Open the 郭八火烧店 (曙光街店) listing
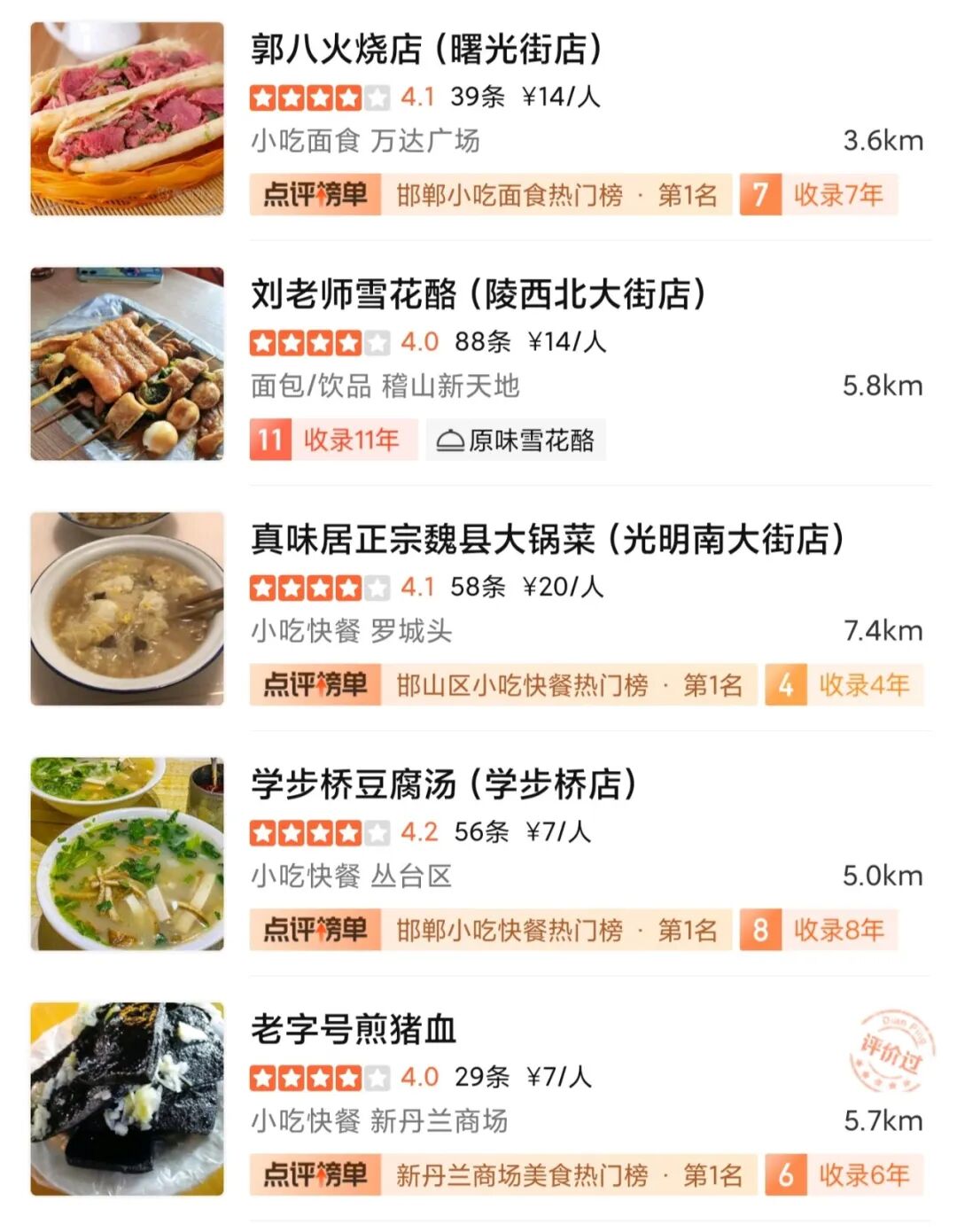Image resolution: width=957 pixels, height=1232 pixels. (x=425, y=50)
